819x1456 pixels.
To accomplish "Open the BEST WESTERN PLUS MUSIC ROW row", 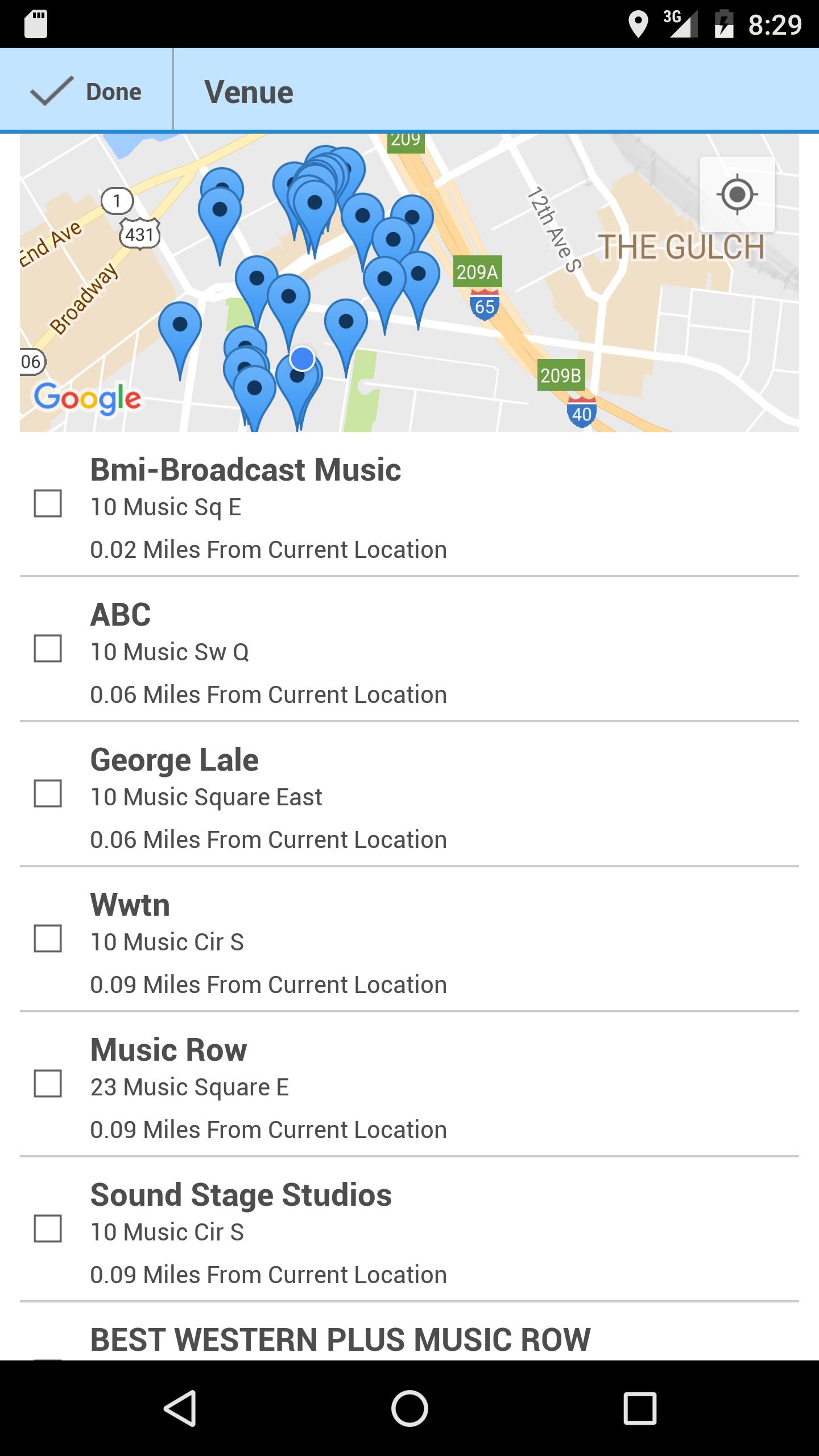I will click(409, 1332).
